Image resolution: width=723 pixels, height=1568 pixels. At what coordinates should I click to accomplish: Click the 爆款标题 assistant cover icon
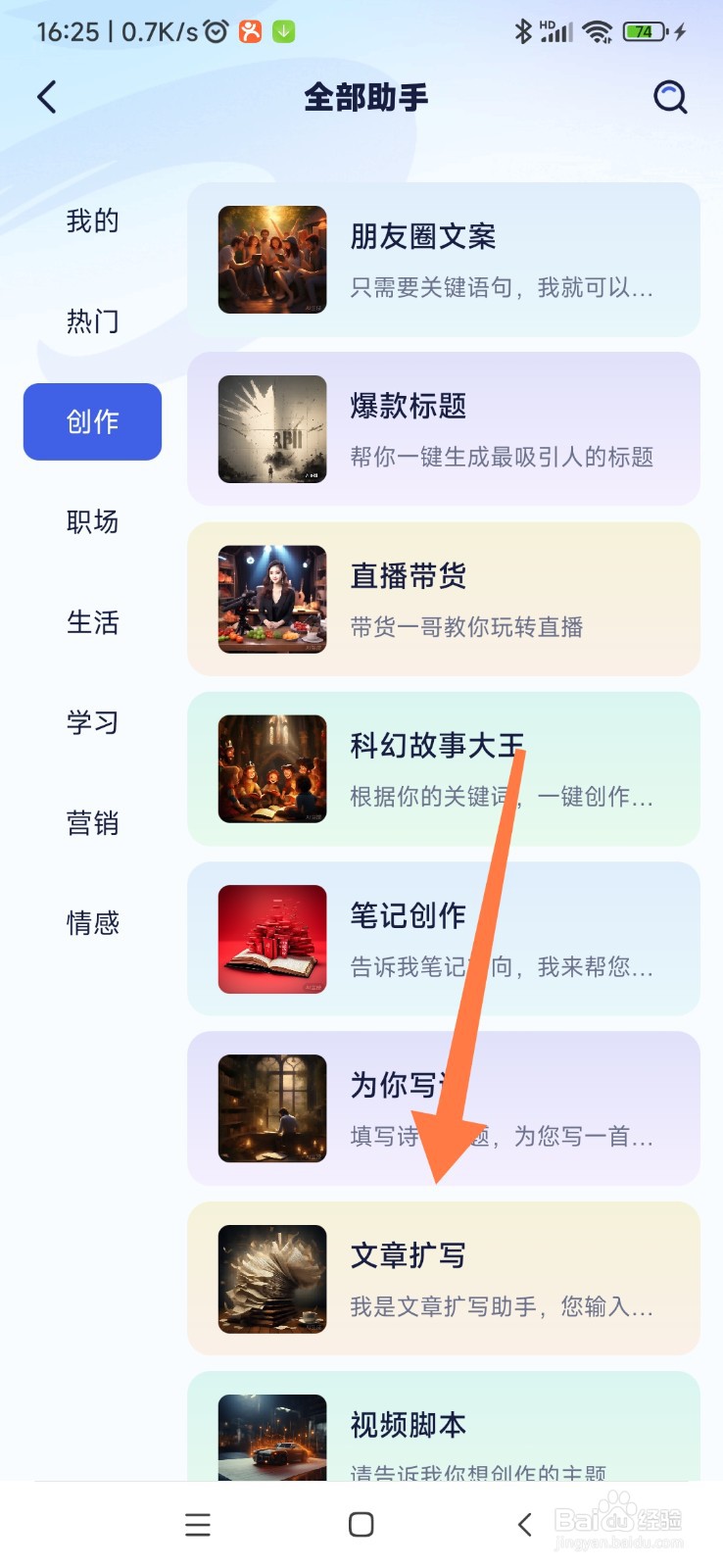[271, 429]
